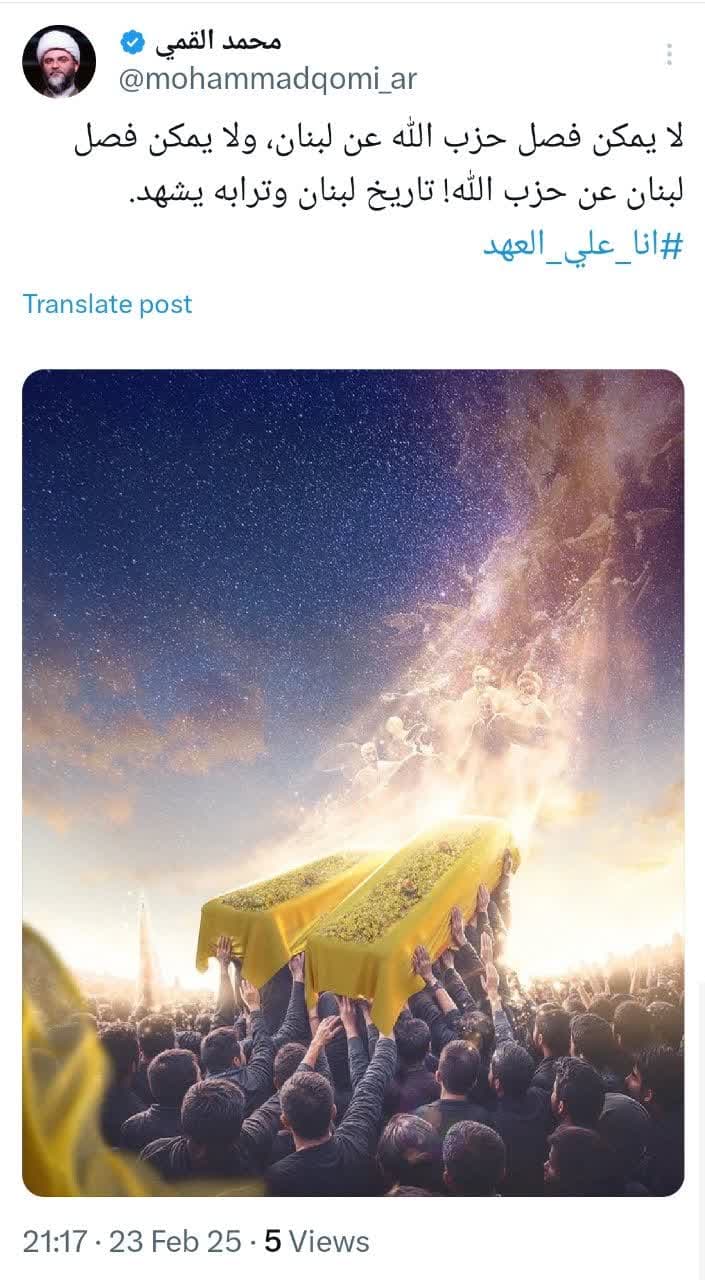
Task: Open محمد القمي's profile picture
Action: (x=59, y=62)
